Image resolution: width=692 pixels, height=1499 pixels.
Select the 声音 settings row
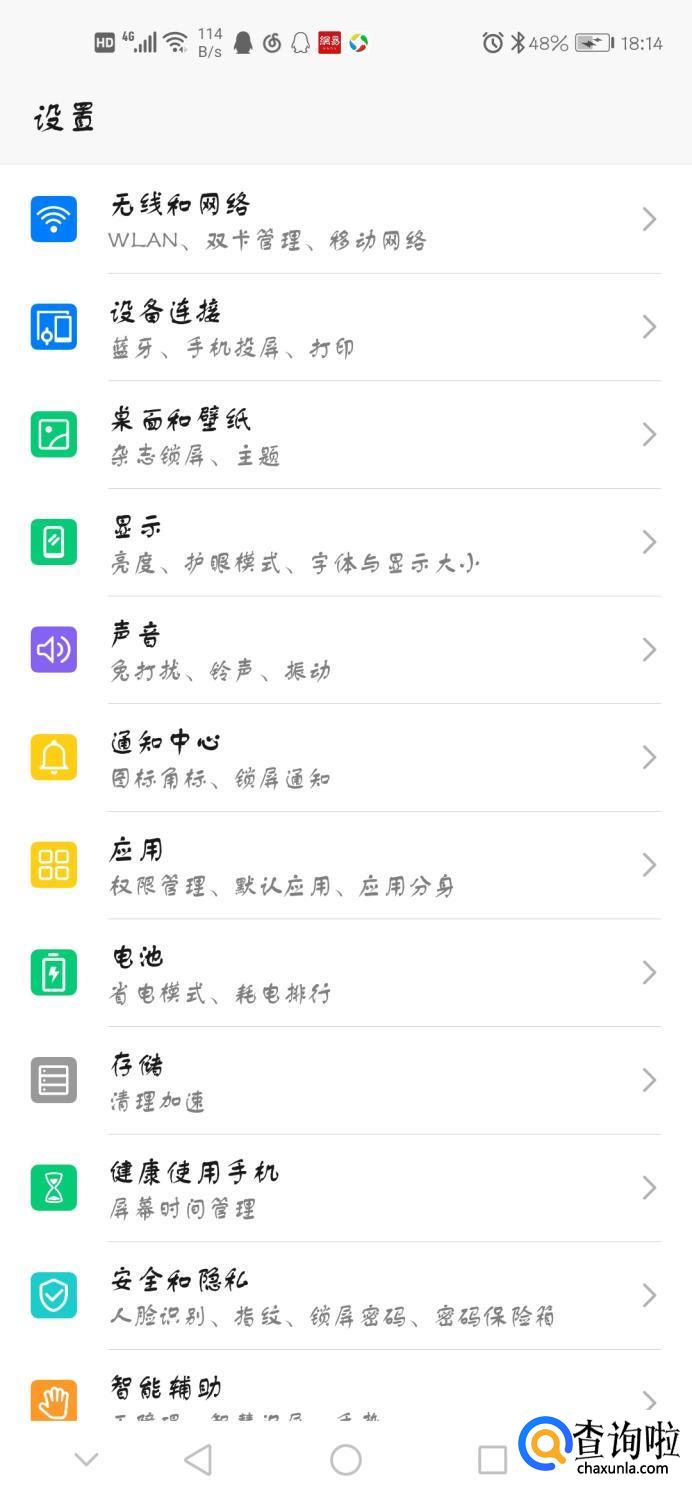(x=345, y=650)
